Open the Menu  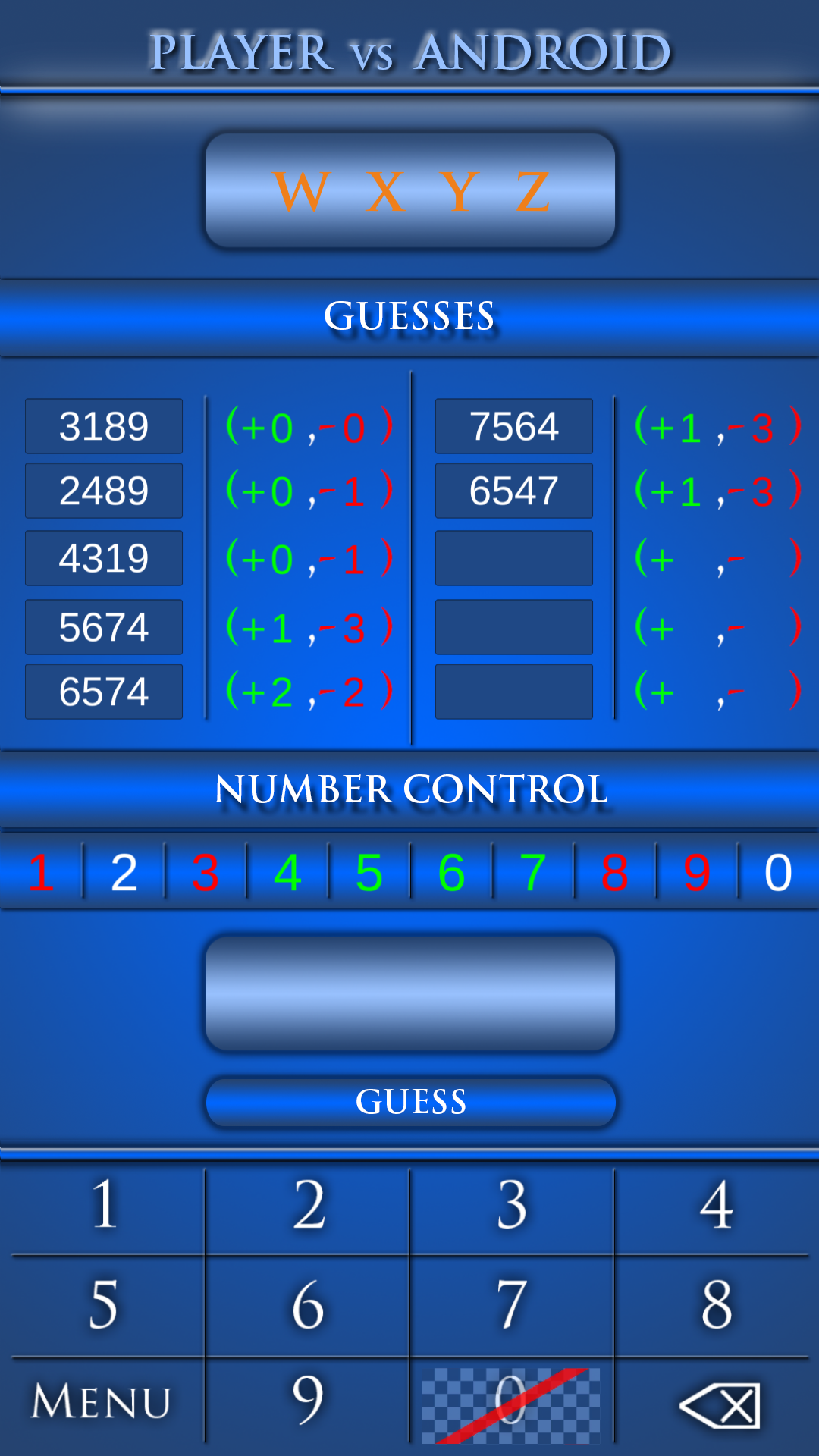click(102, 1402)
